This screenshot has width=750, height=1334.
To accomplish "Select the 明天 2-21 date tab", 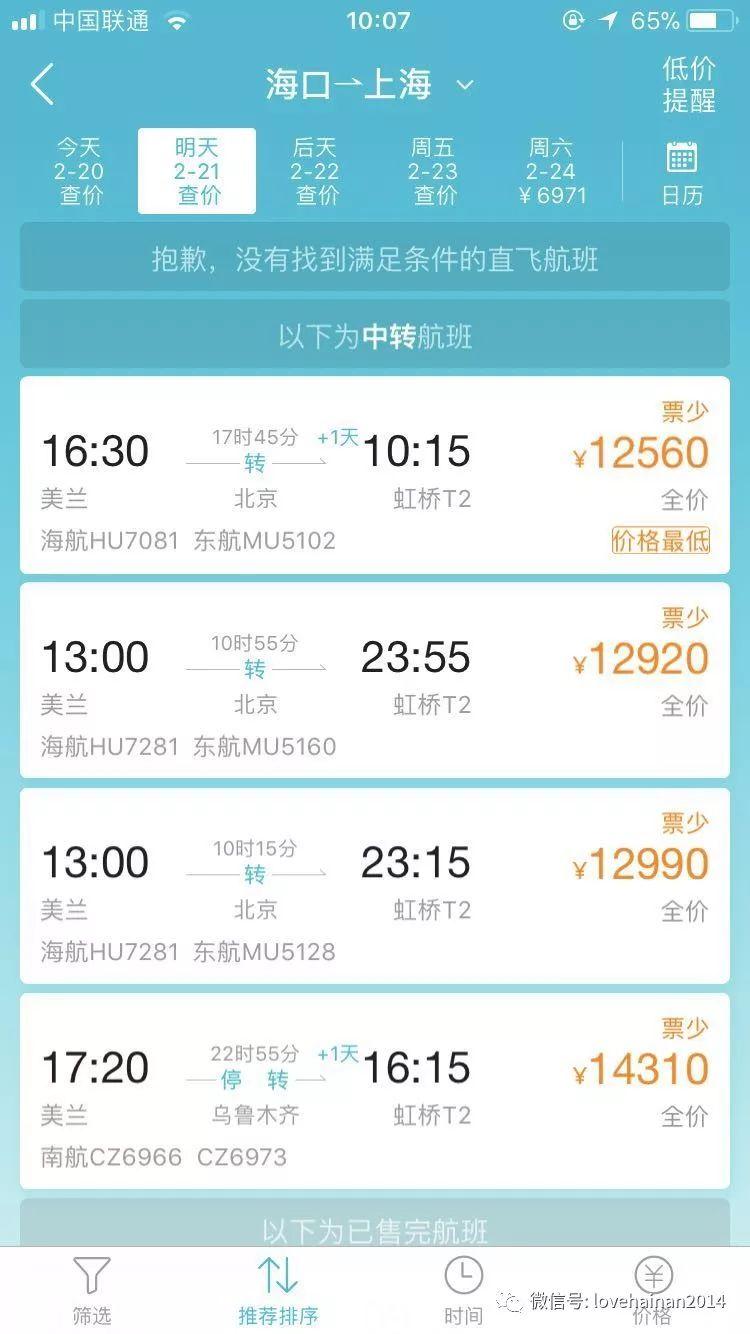I will (x=197, y=171).
